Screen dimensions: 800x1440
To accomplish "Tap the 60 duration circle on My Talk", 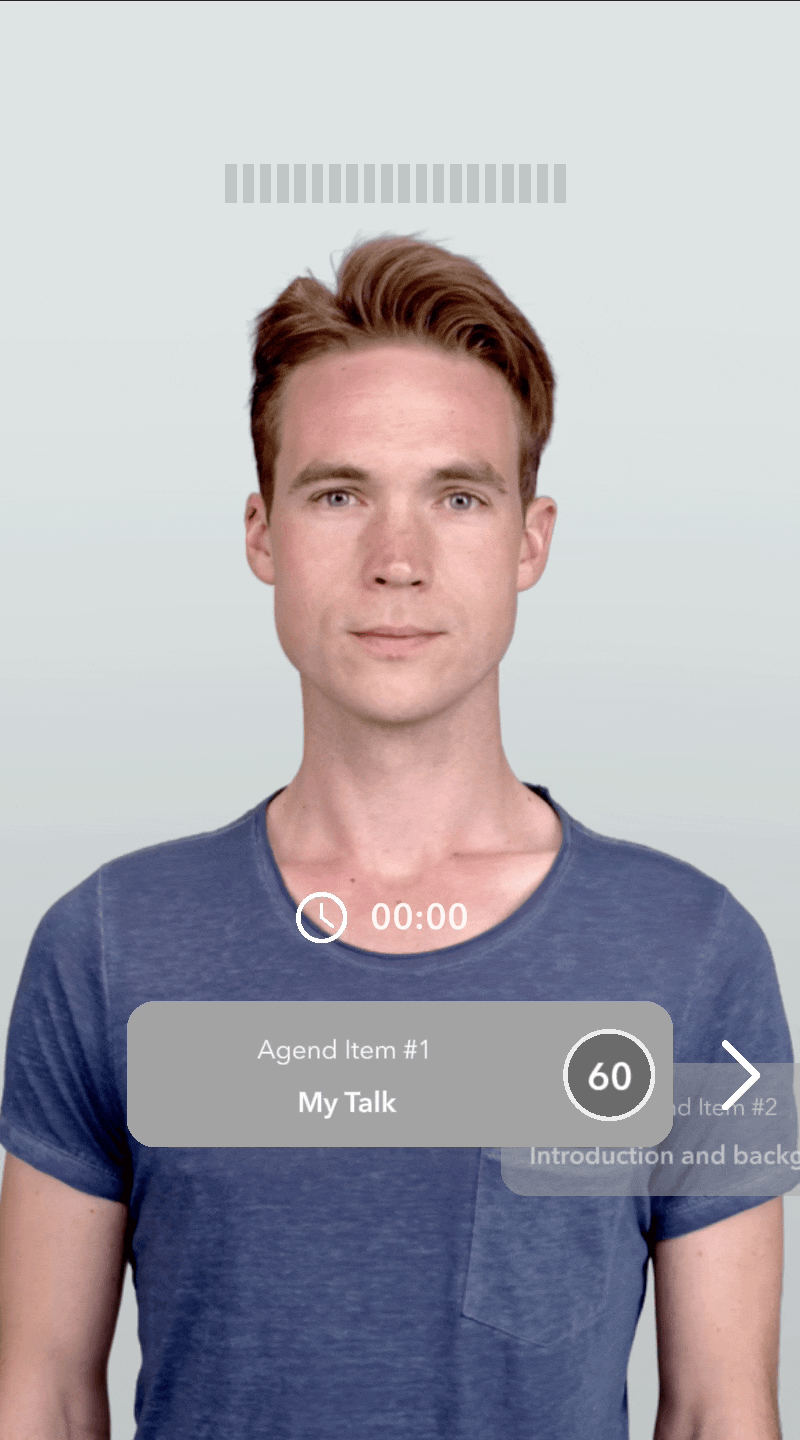I will coord(609,1075).
